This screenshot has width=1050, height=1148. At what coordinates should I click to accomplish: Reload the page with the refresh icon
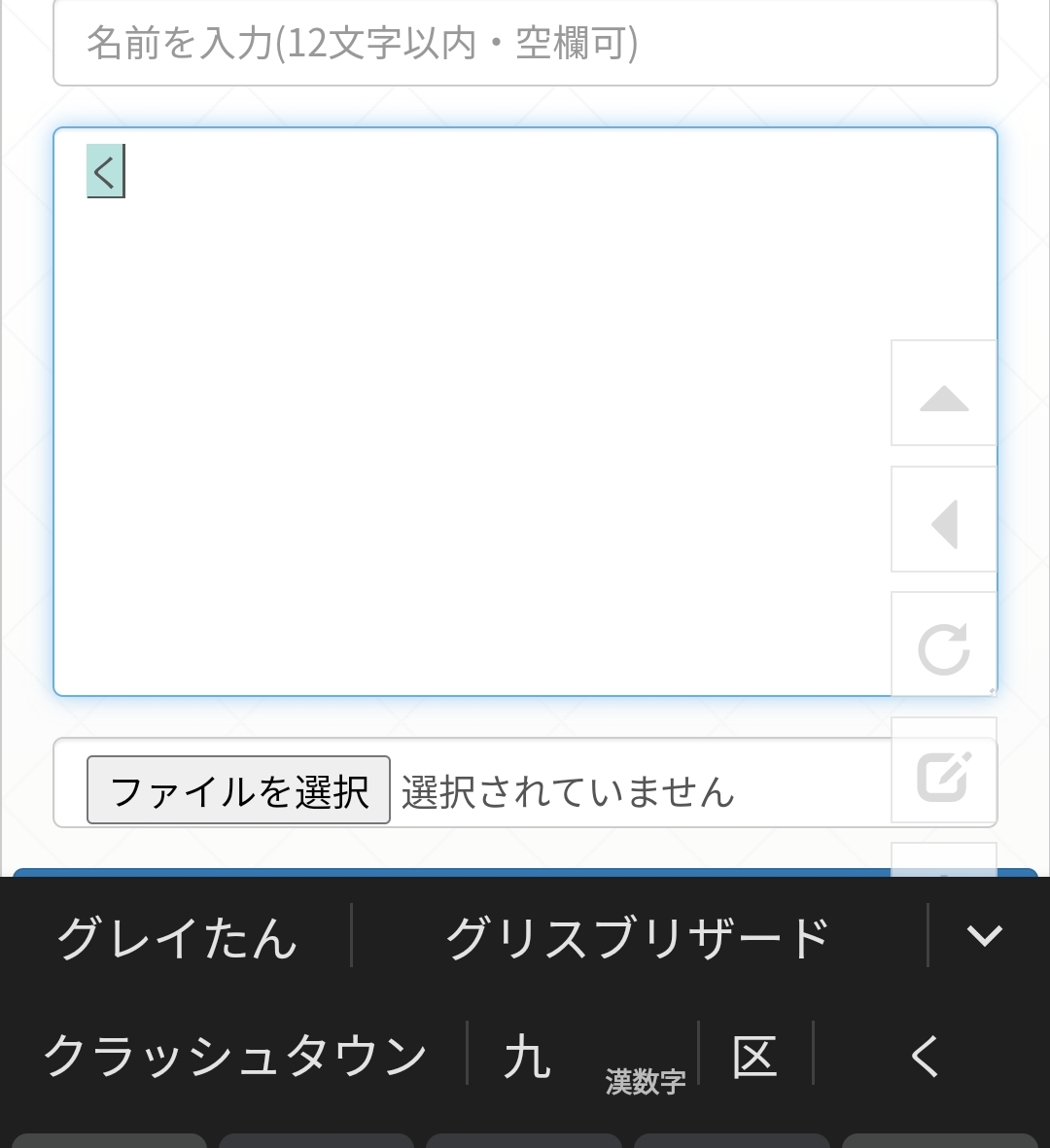click(x=943, y=646)
